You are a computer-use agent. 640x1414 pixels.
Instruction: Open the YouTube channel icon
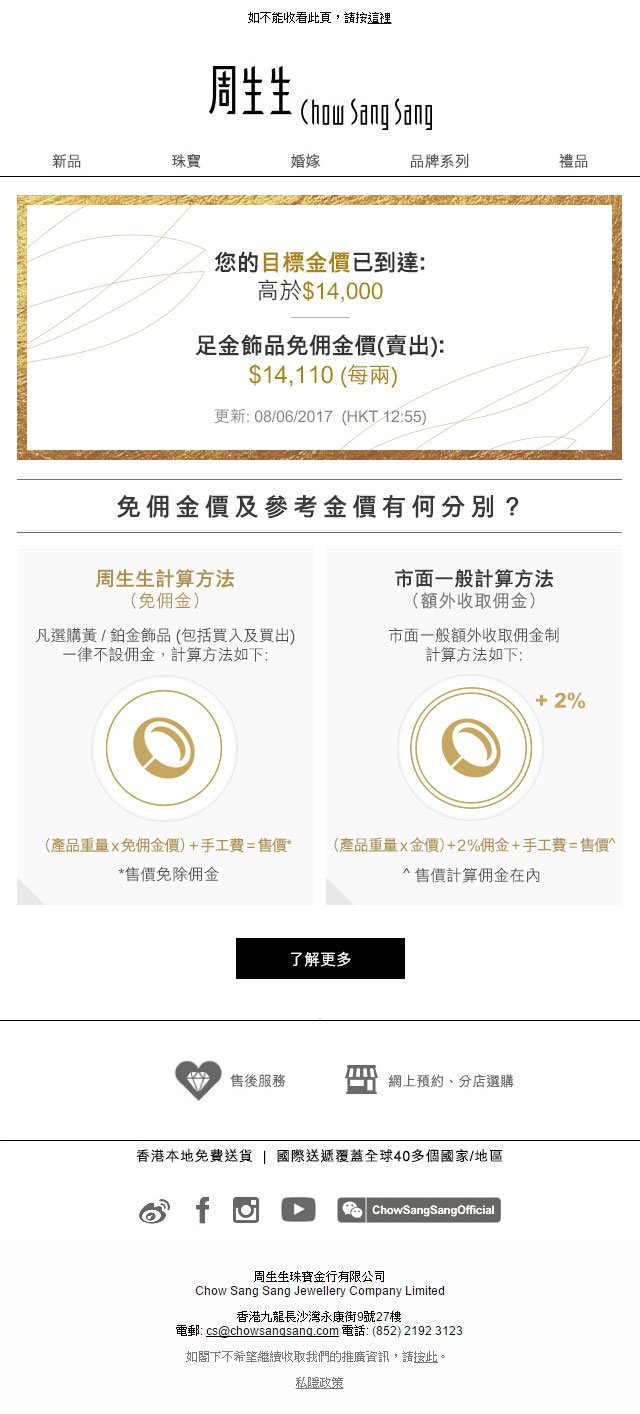[x=298, y=1210]
